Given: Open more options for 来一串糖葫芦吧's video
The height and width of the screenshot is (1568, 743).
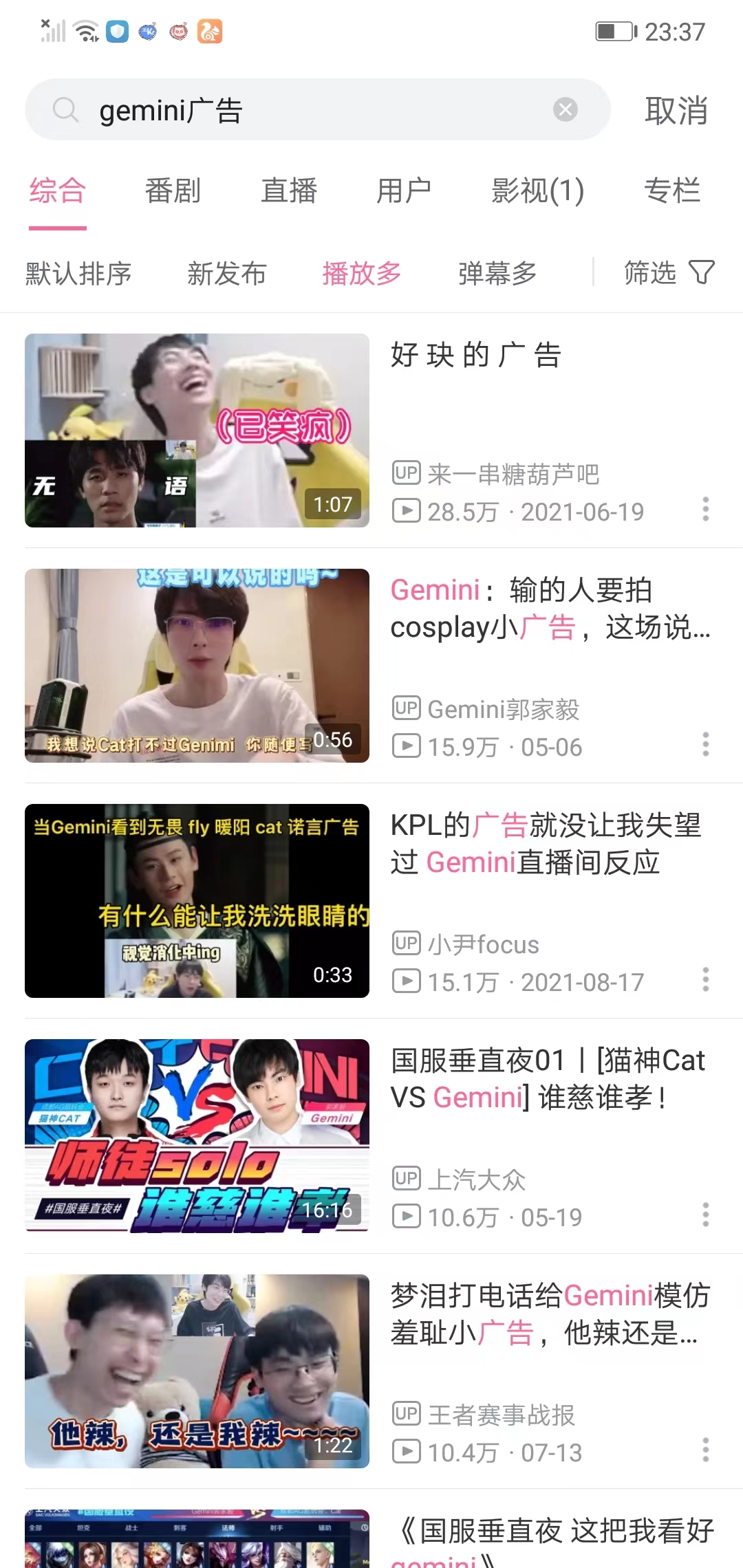Looking at the screenshot, I should pyautogui.click(x=705, y=509).
